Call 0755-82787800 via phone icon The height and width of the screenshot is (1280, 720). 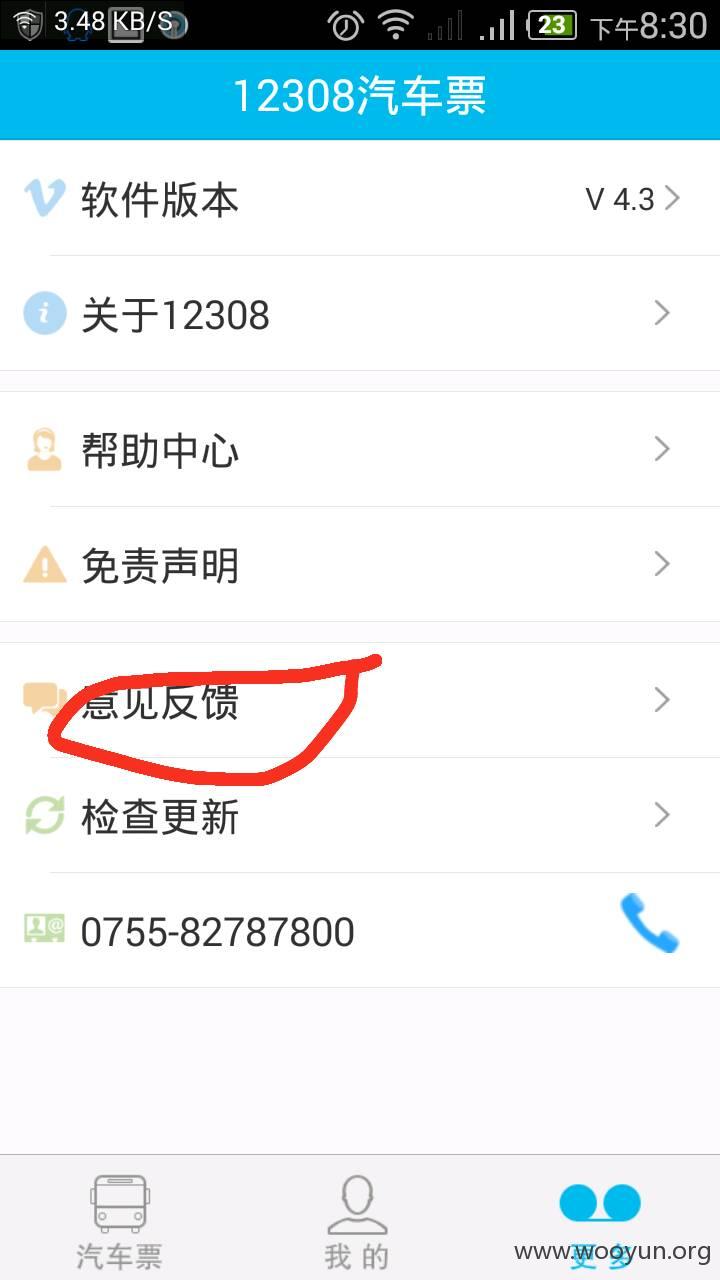[650, 923]
